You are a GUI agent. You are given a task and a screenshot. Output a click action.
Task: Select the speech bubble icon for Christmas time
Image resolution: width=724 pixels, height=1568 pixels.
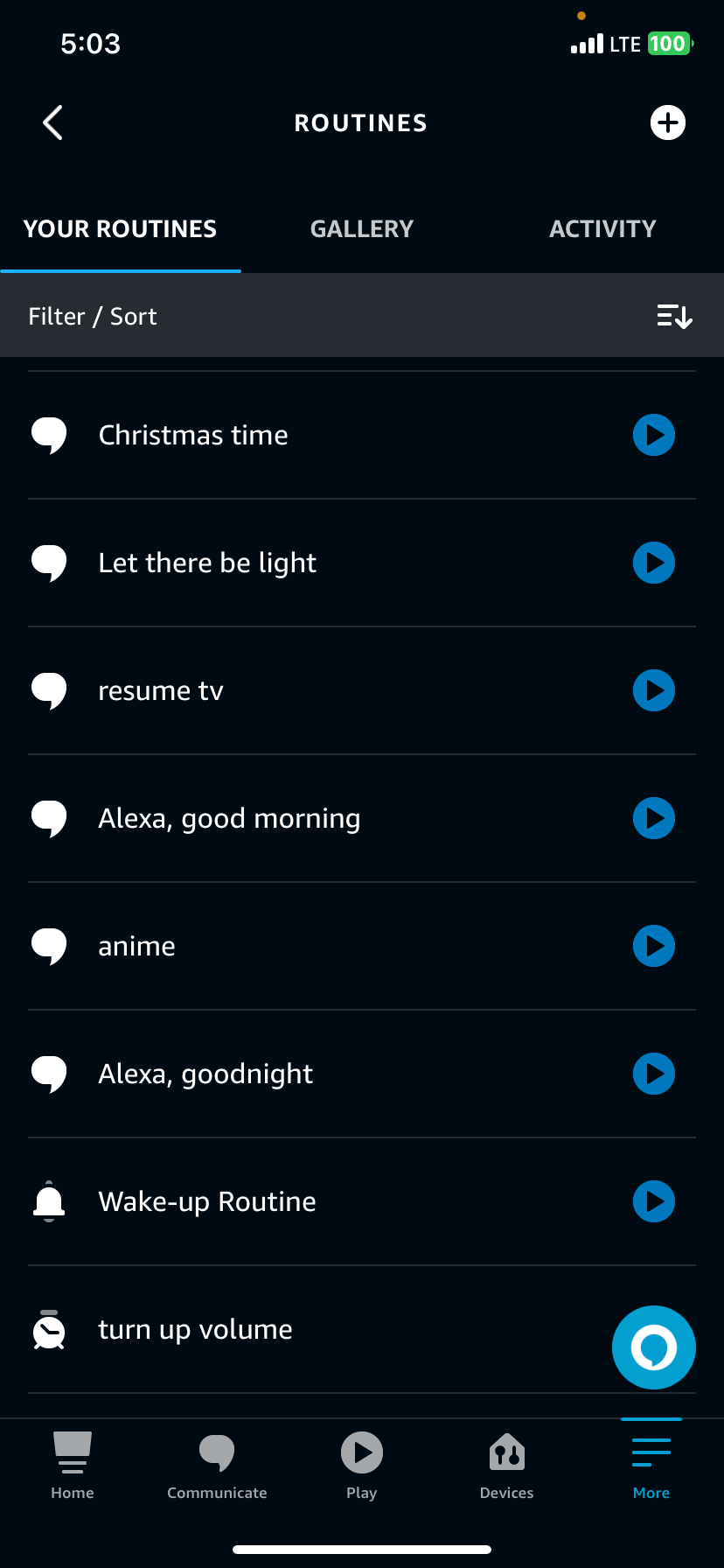point(49,435)
